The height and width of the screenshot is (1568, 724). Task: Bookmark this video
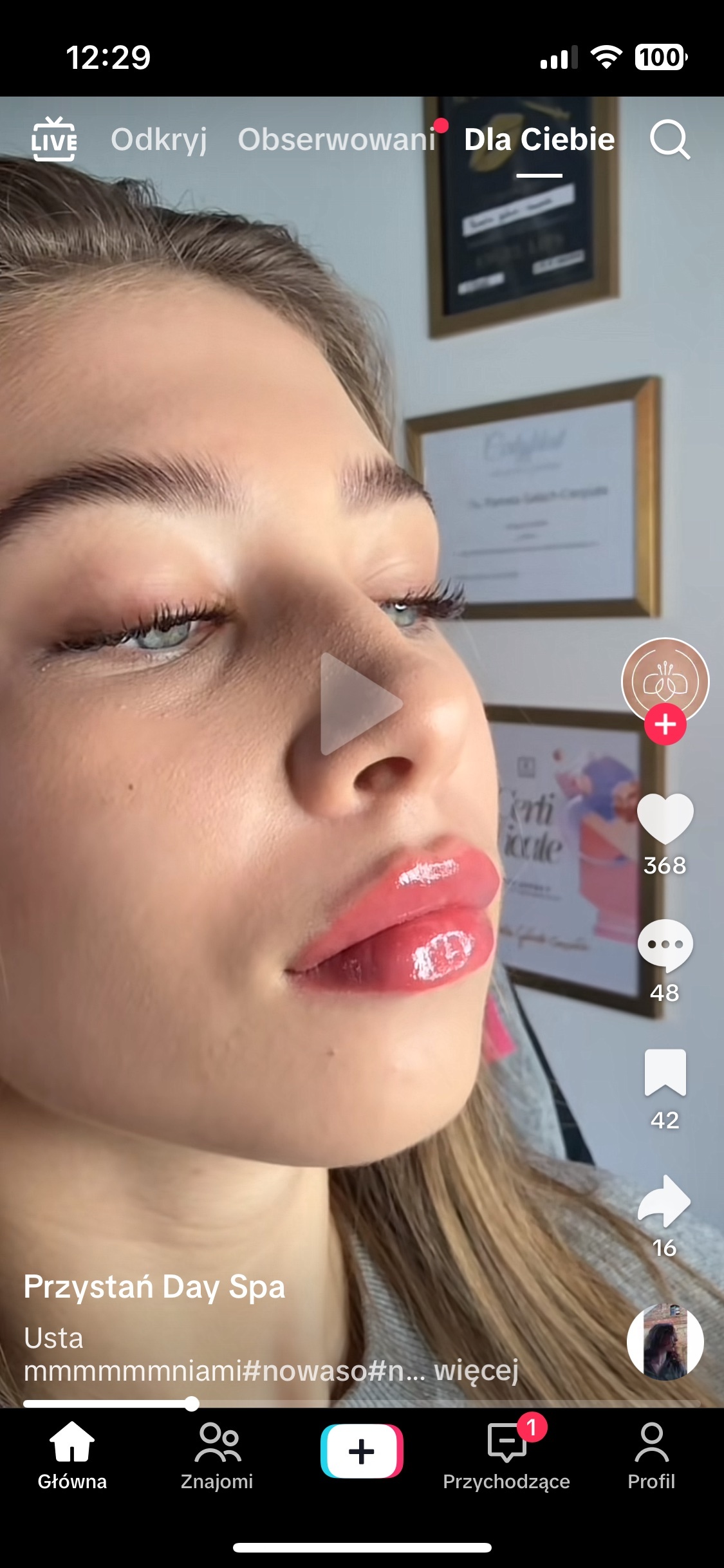coord(665,1072)
